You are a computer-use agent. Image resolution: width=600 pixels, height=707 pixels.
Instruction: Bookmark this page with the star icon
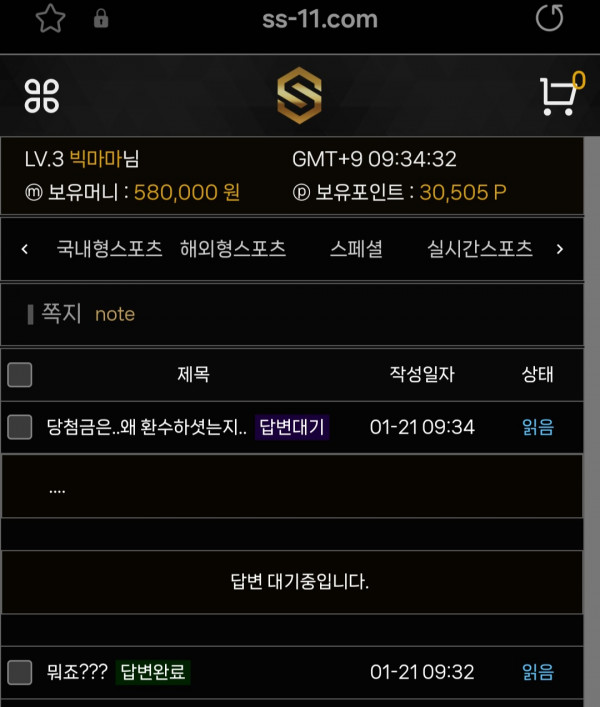tap(50, 18)
